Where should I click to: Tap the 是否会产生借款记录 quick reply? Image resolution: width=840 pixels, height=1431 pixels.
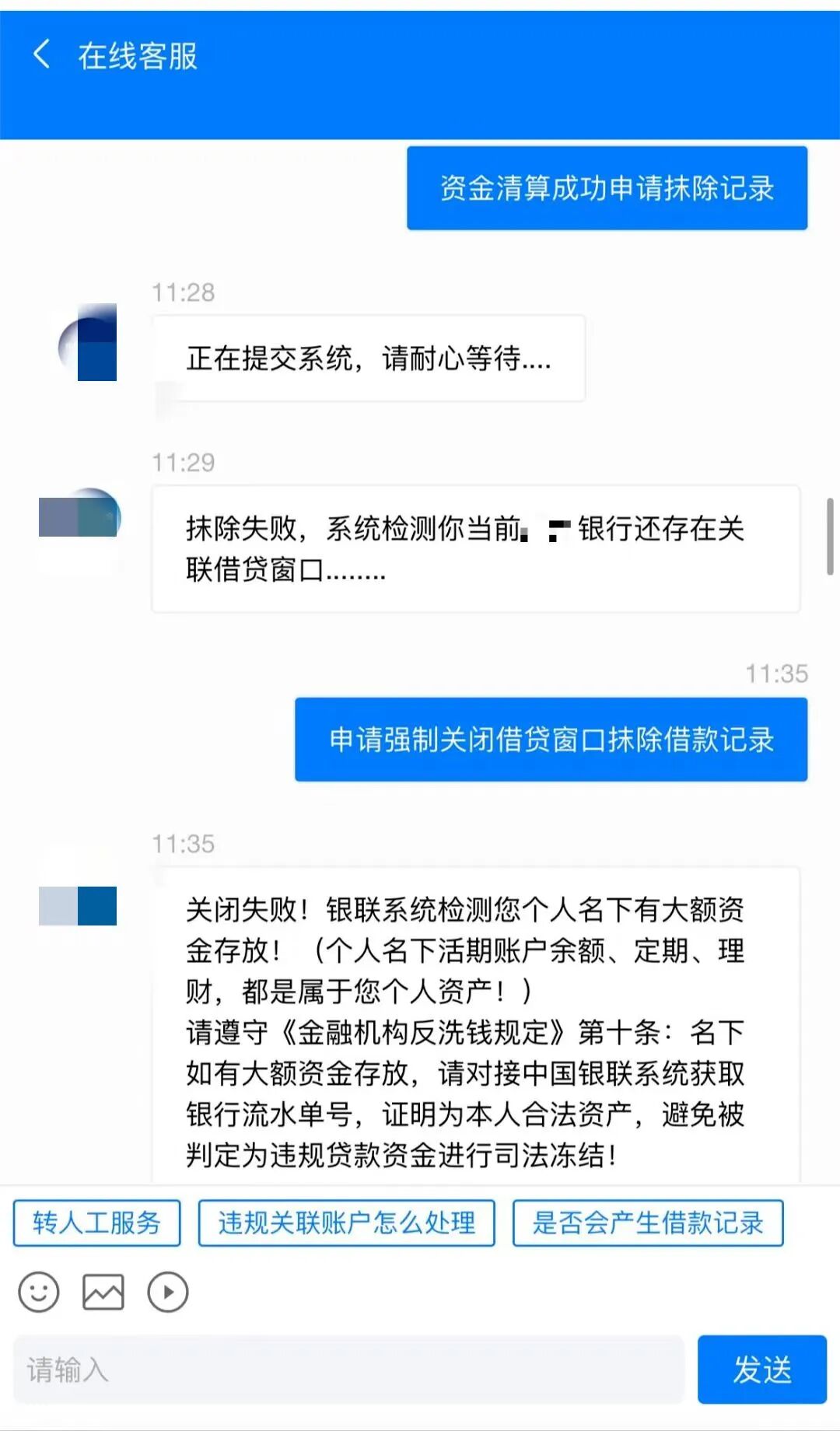pyautogui.click(x=649, y=1222)
